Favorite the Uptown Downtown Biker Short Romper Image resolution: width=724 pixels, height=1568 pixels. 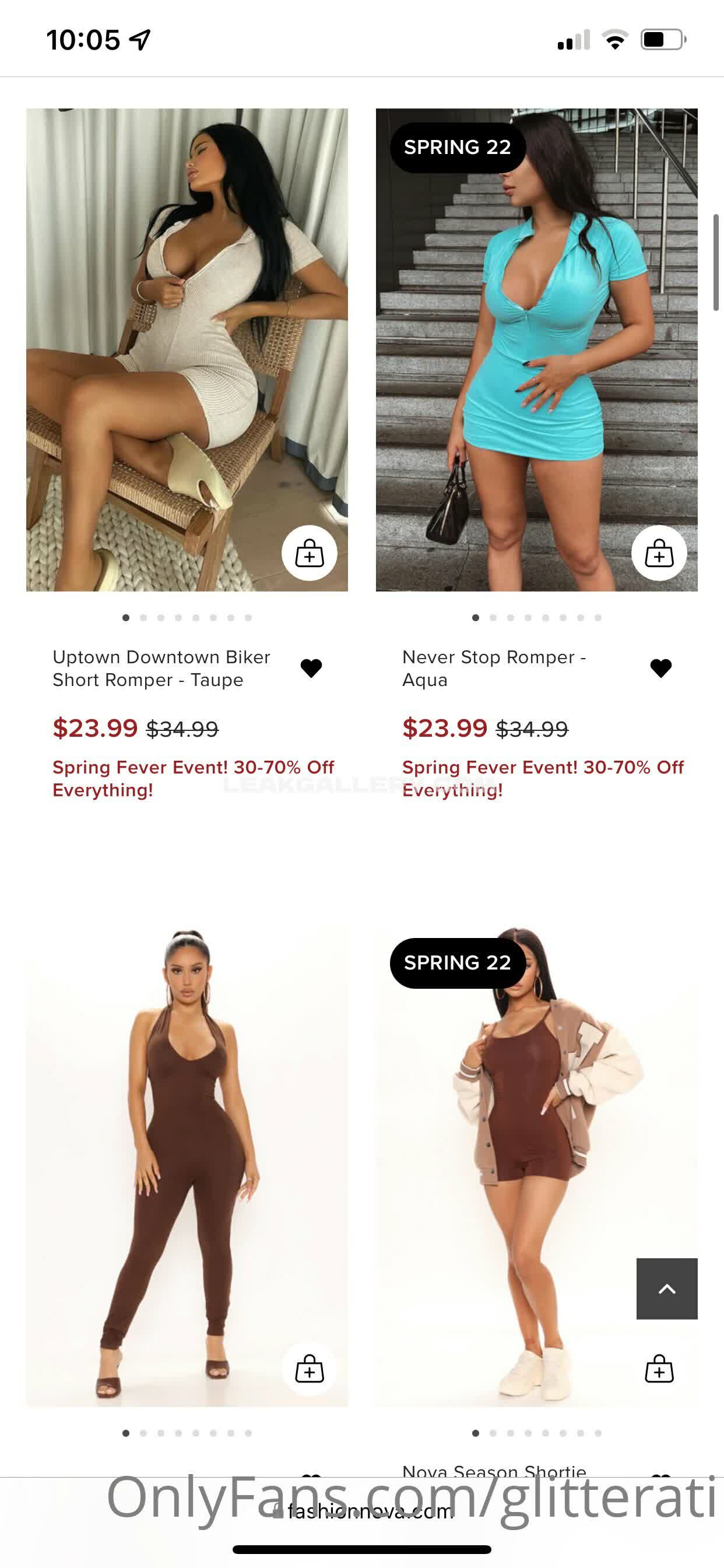(x=311, y=668)
